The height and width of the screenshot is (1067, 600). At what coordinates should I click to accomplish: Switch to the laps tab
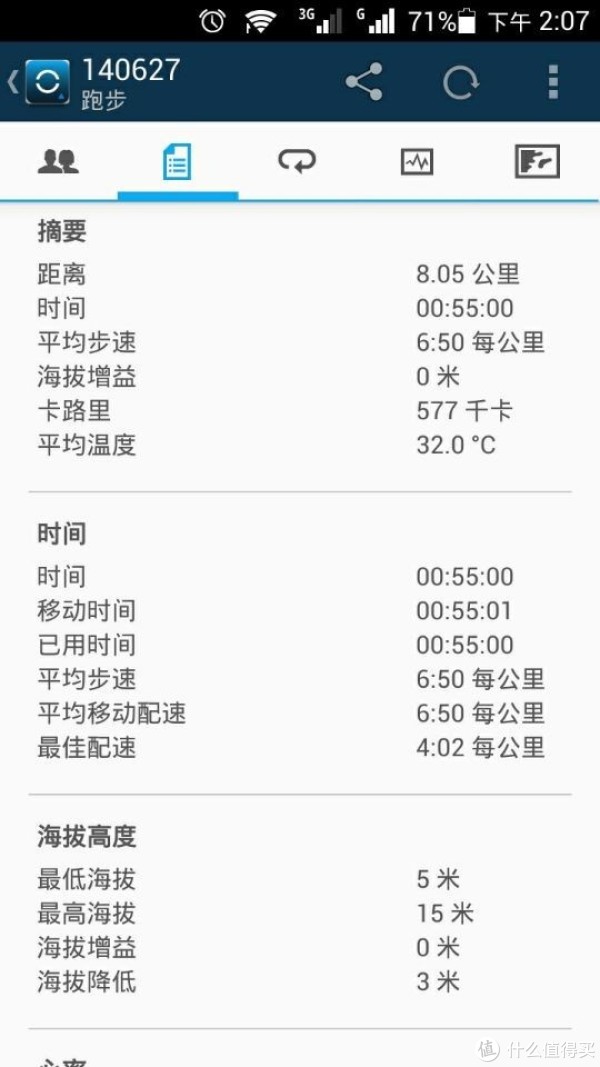[x=297, y=162]
